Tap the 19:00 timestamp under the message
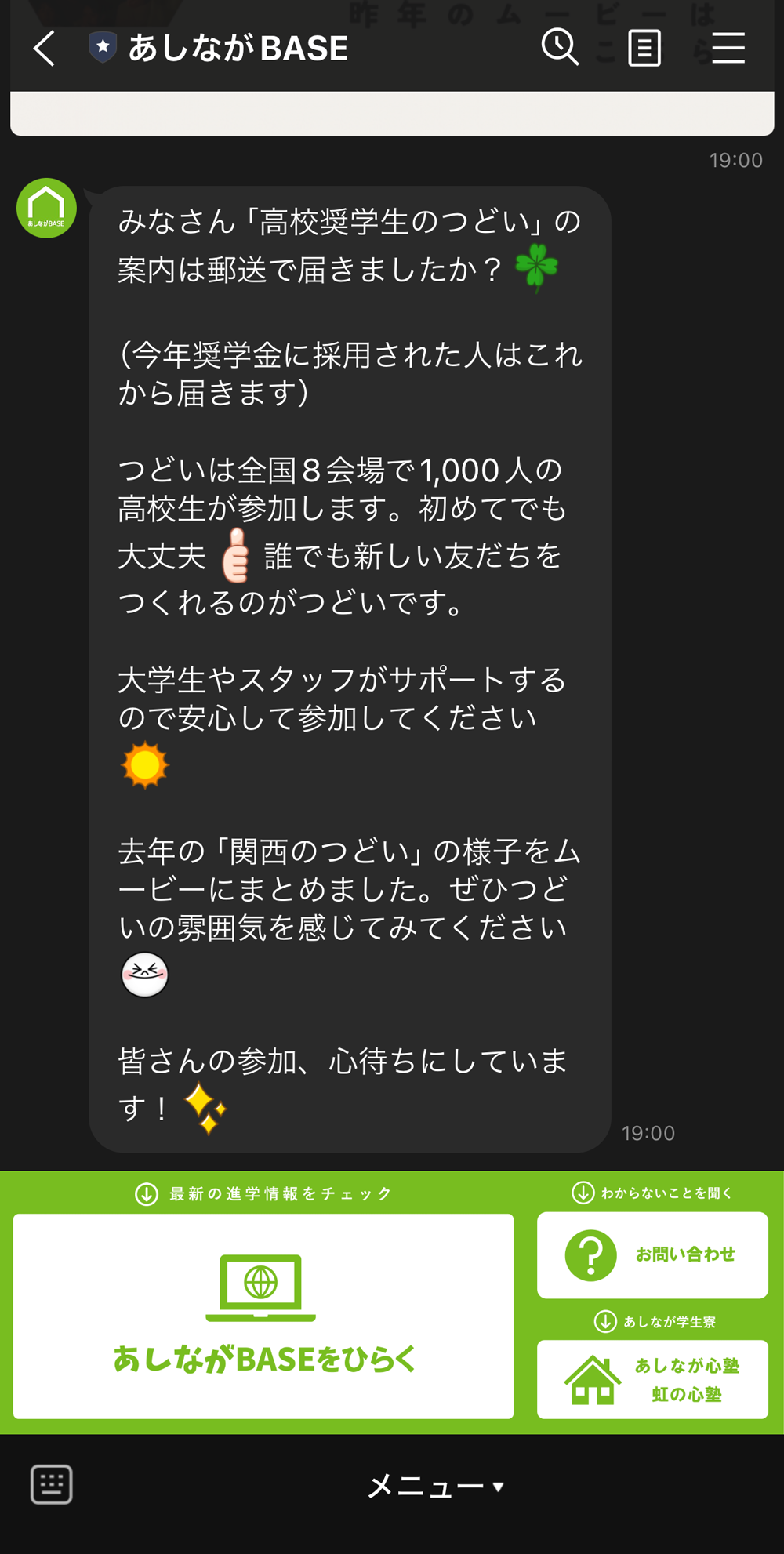Screen dimensions: 784x1554 tap(648, 1133)
